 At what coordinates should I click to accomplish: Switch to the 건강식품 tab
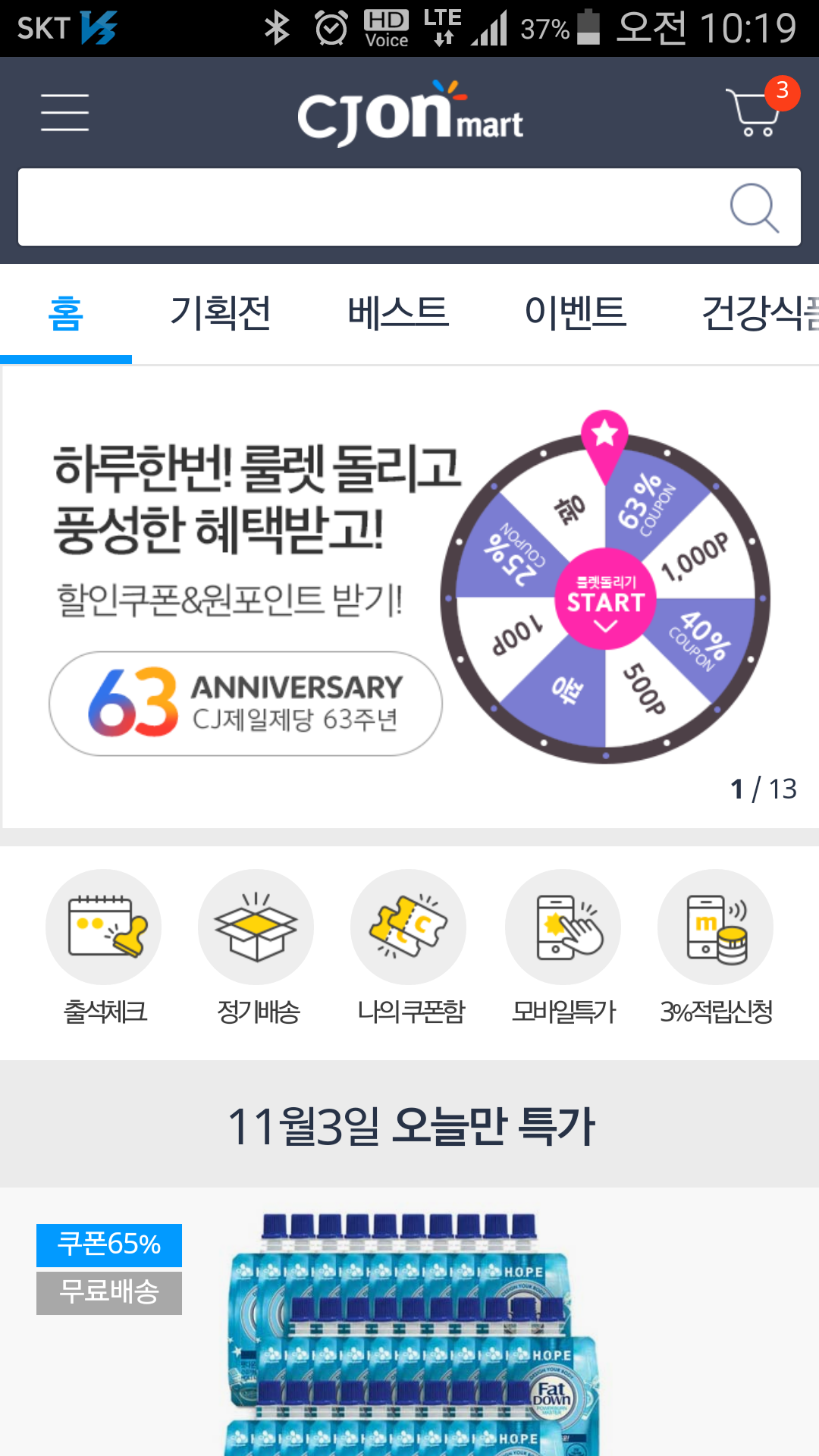(x=758, y=313)
